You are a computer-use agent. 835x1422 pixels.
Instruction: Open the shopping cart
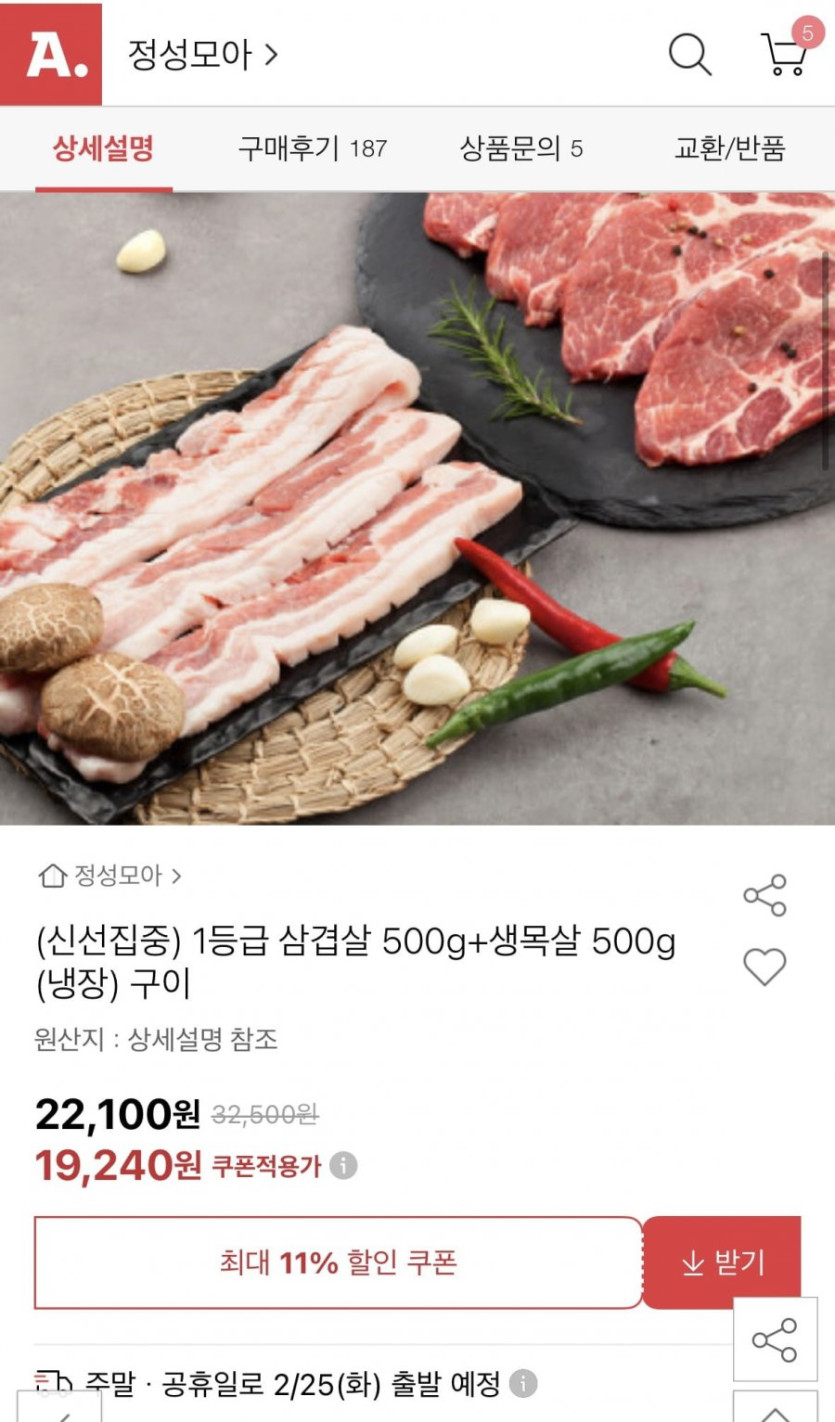click(786, 54)
